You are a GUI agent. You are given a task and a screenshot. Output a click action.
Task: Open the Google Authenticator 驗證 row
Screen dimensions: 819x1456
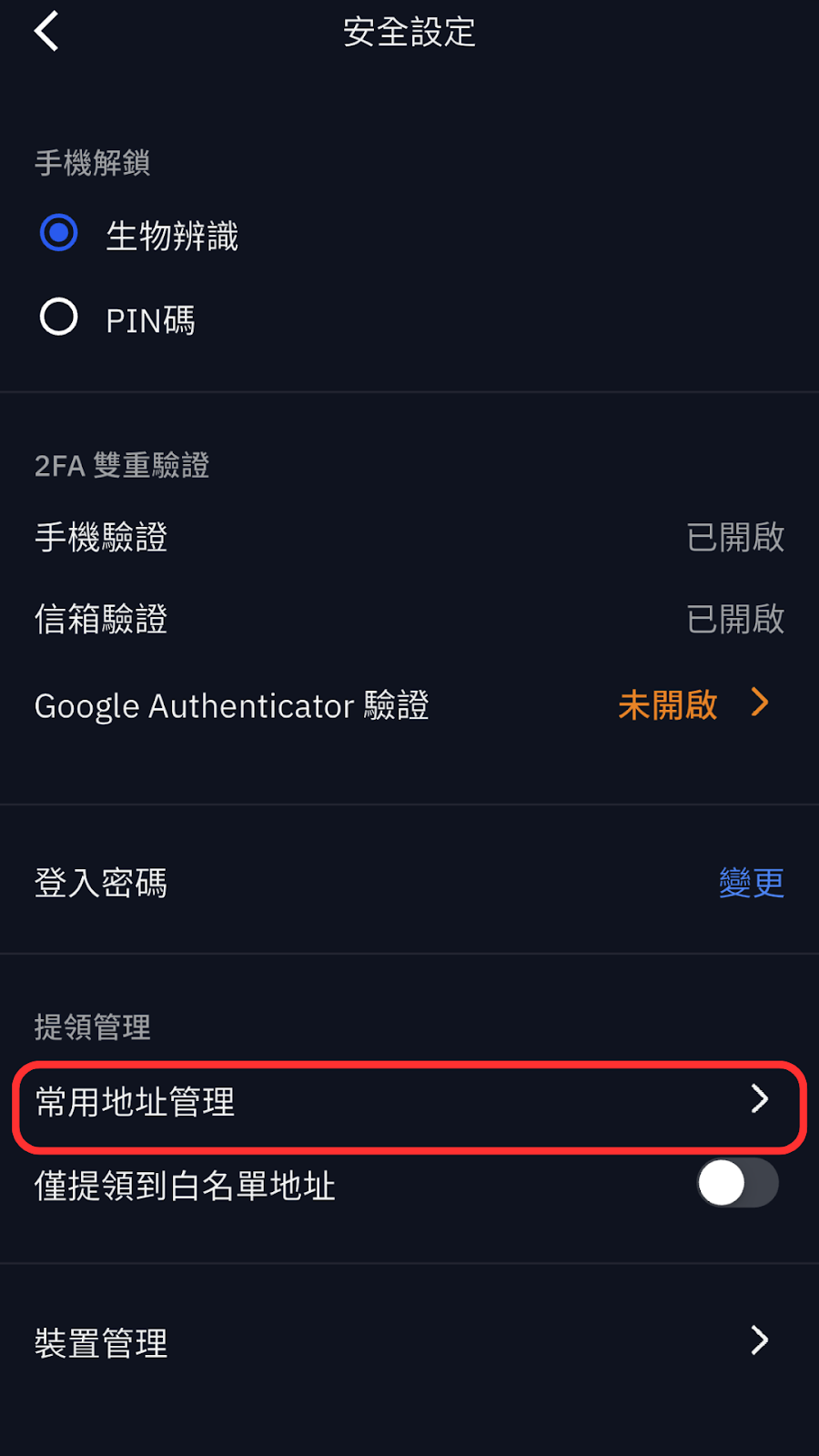232,703
